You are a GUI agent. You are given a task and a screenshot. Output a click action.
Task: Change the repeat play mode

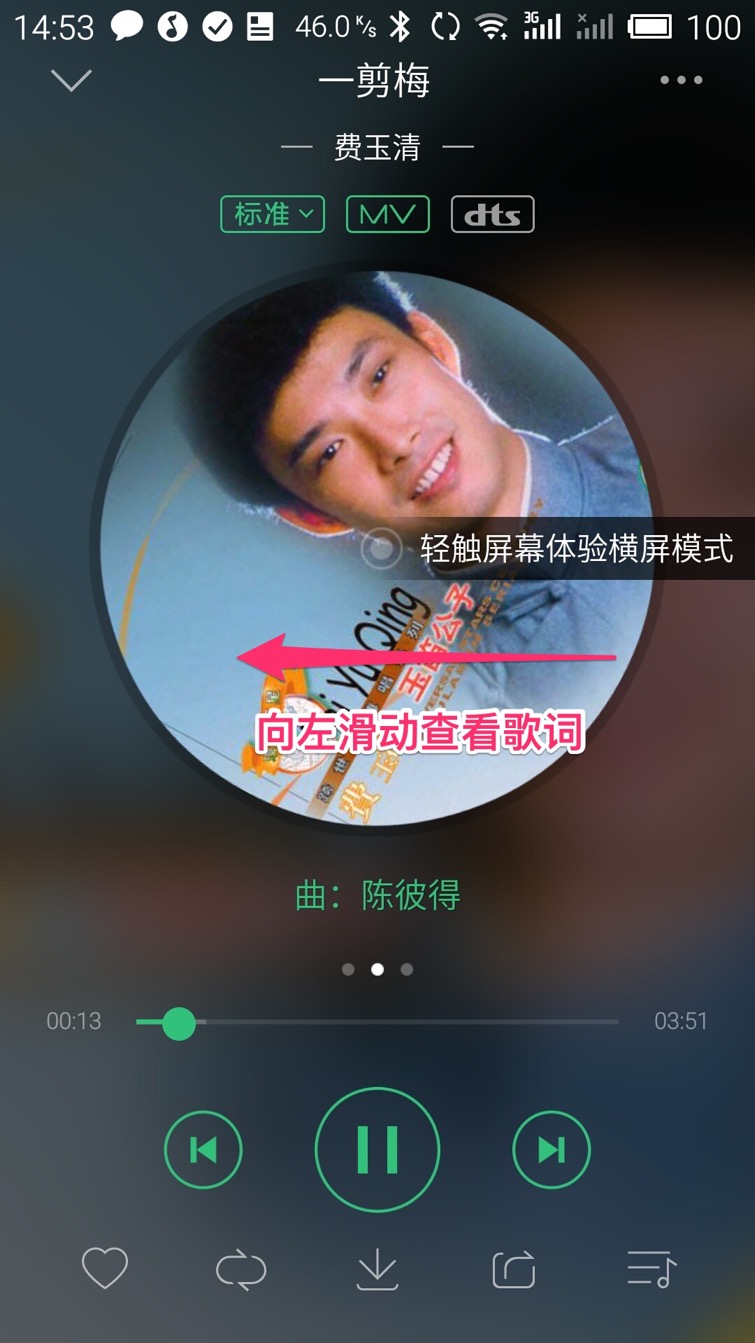(x=241, y=1270)
